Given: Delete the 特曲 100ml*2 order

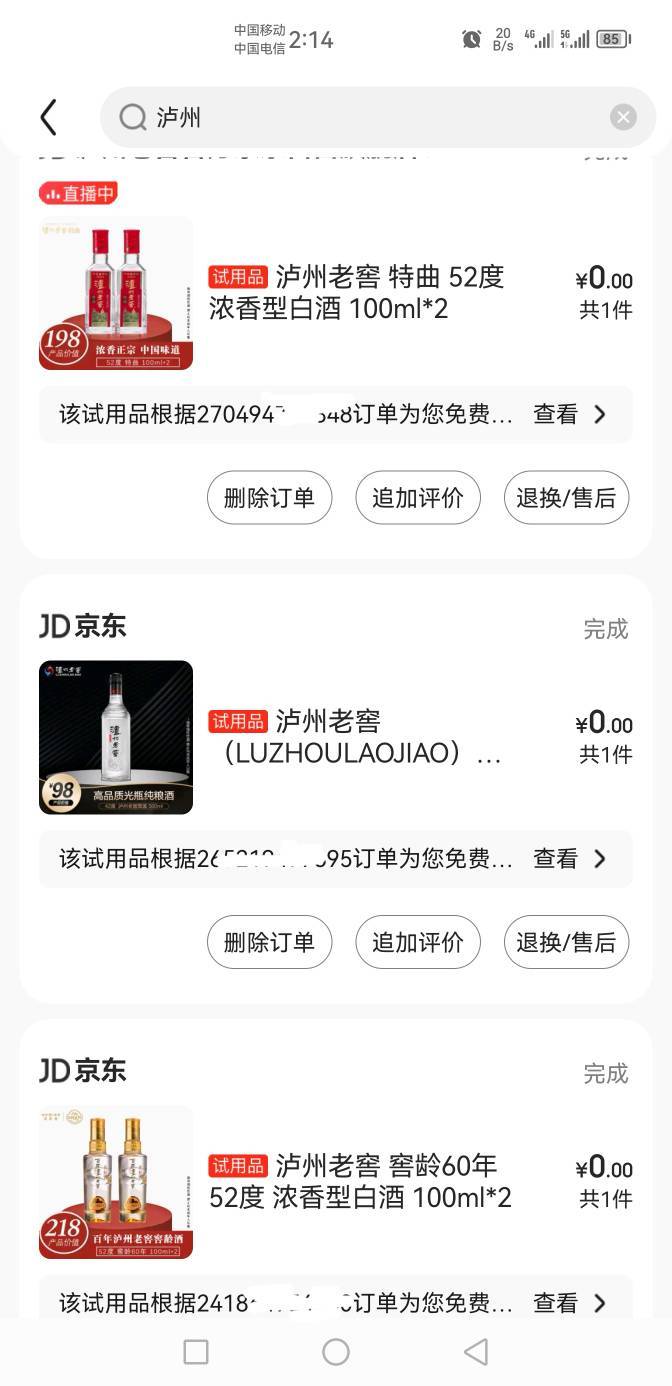Looking at the screenshot, I should pyautogui.click(x=269, y=497).
